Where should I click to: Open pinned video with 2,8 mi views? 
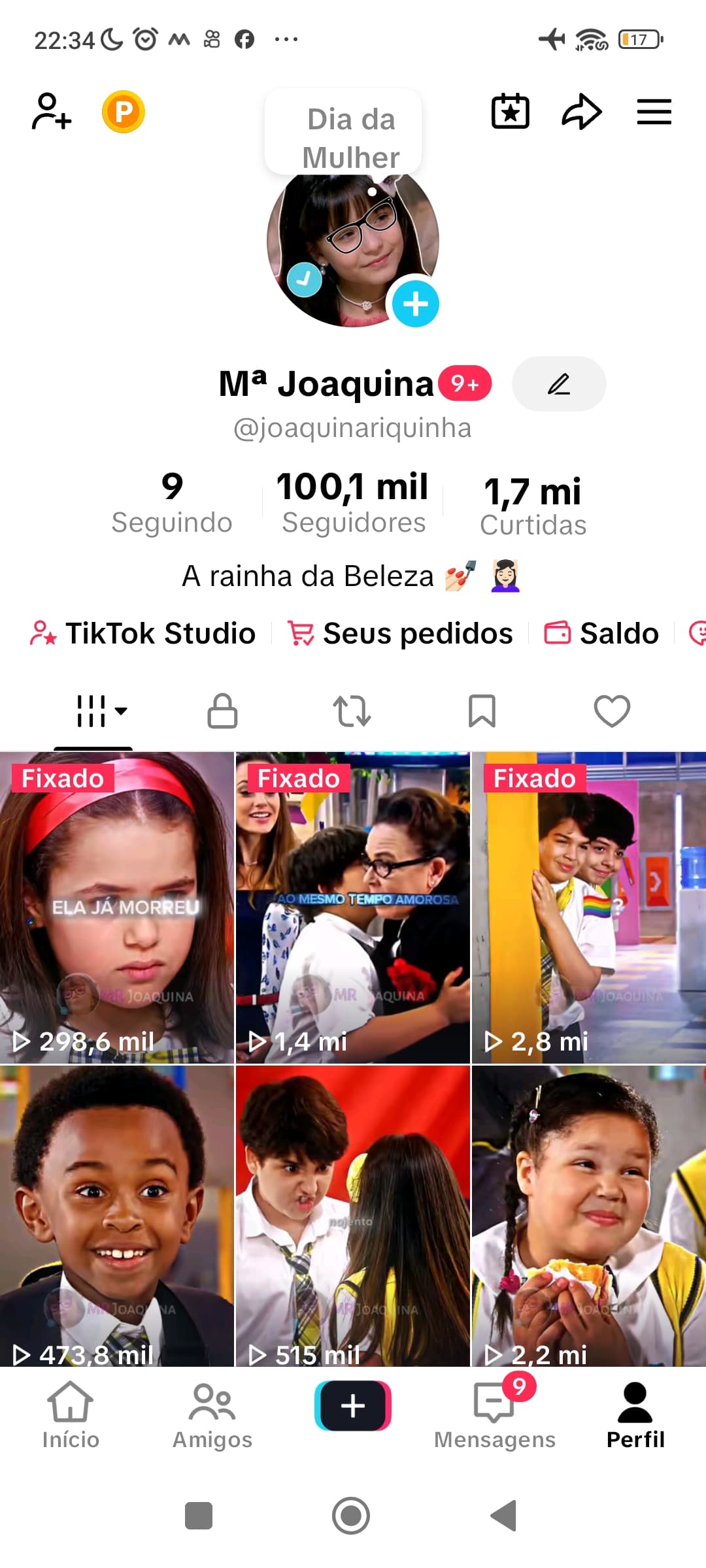588,907
